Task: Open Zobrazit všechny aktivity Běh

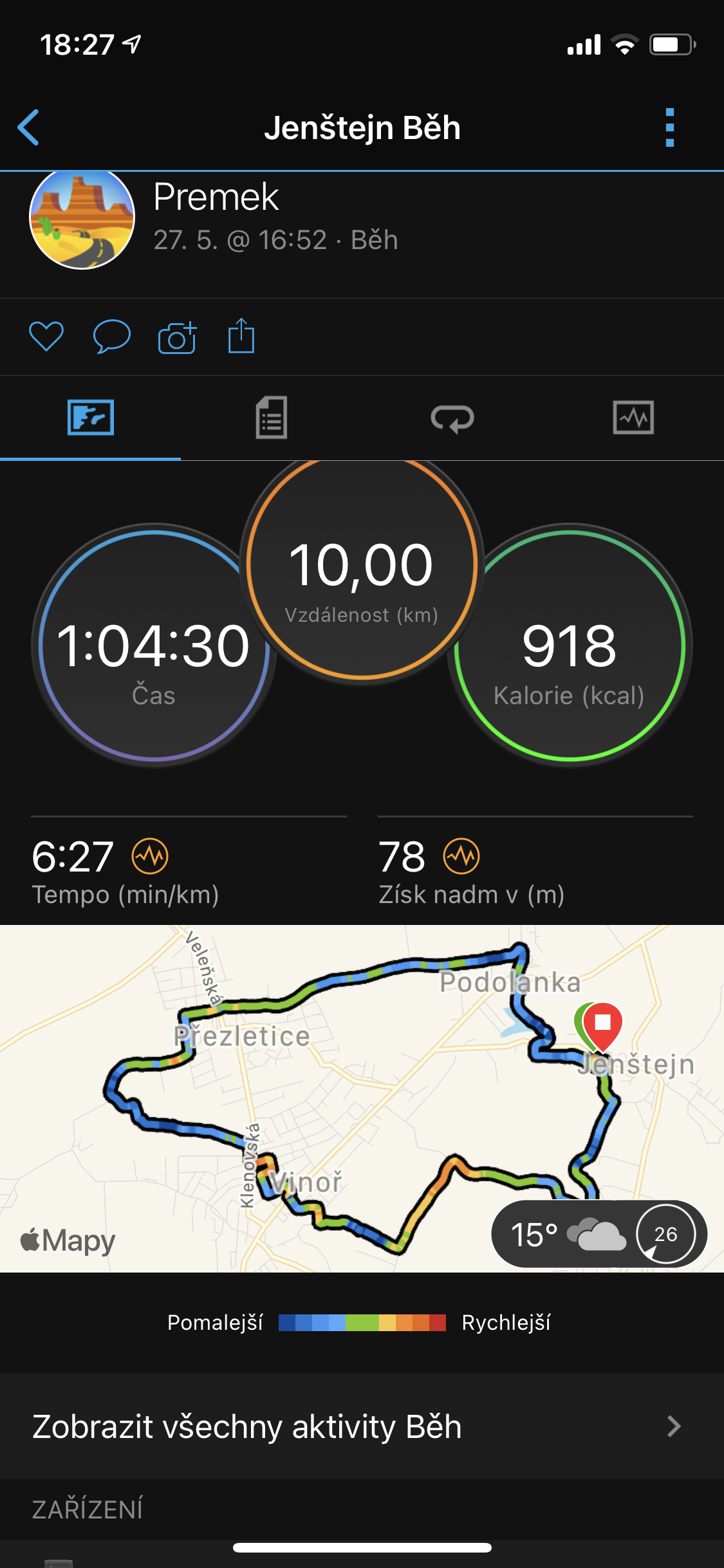Action: click(362, 1426)
